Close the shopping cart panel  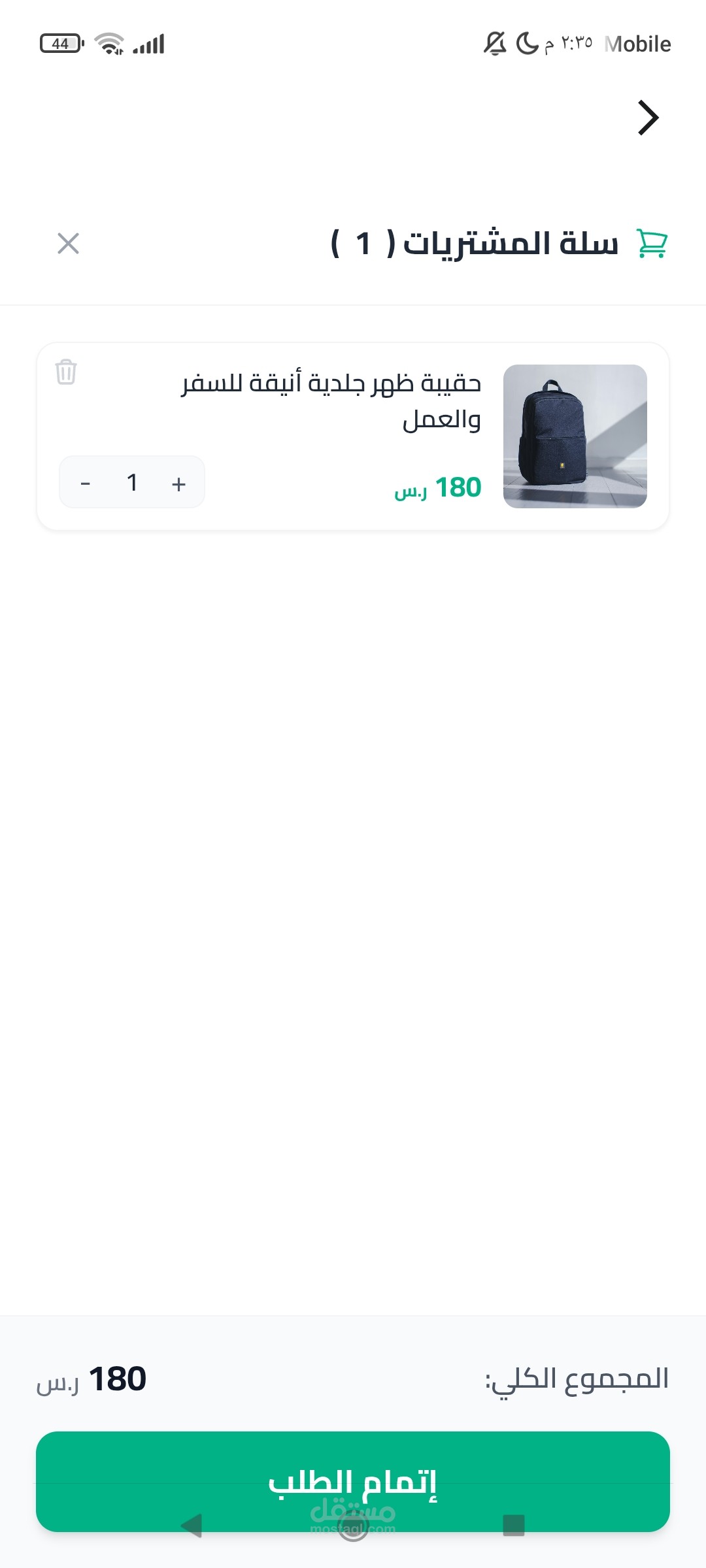coord(68,243)
